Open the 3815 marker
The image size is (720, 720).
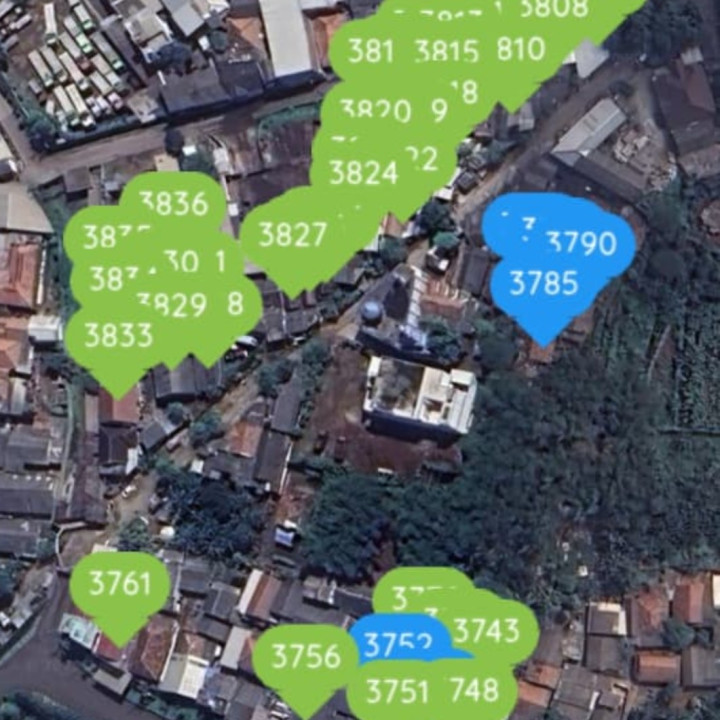[x=446, y=52]
